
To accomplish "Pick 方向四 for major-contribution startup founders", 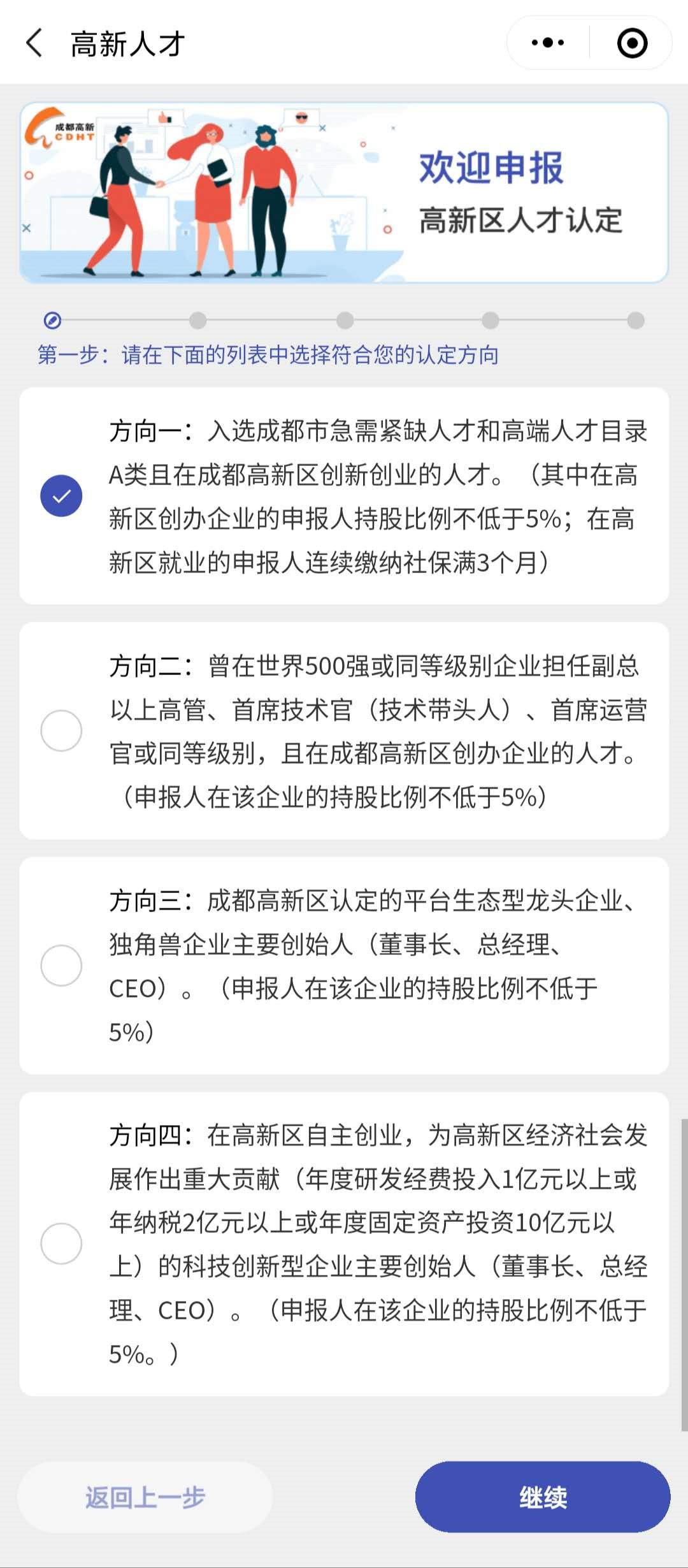I will pyautogui.click(x=61, y=1244).
